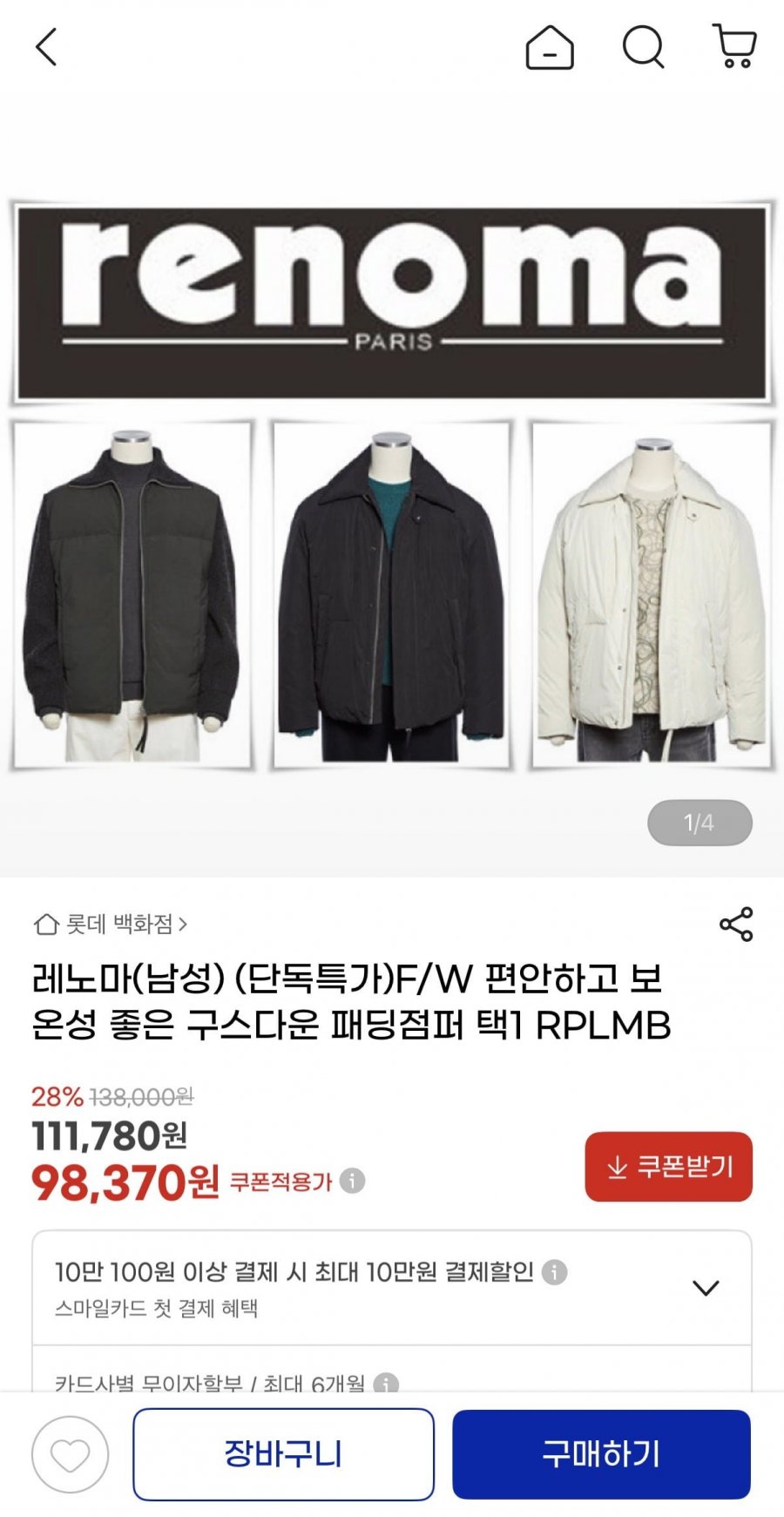Add this jacket to the wishlist
This screenshot has width=784, height=1517.
[71, 1454]
